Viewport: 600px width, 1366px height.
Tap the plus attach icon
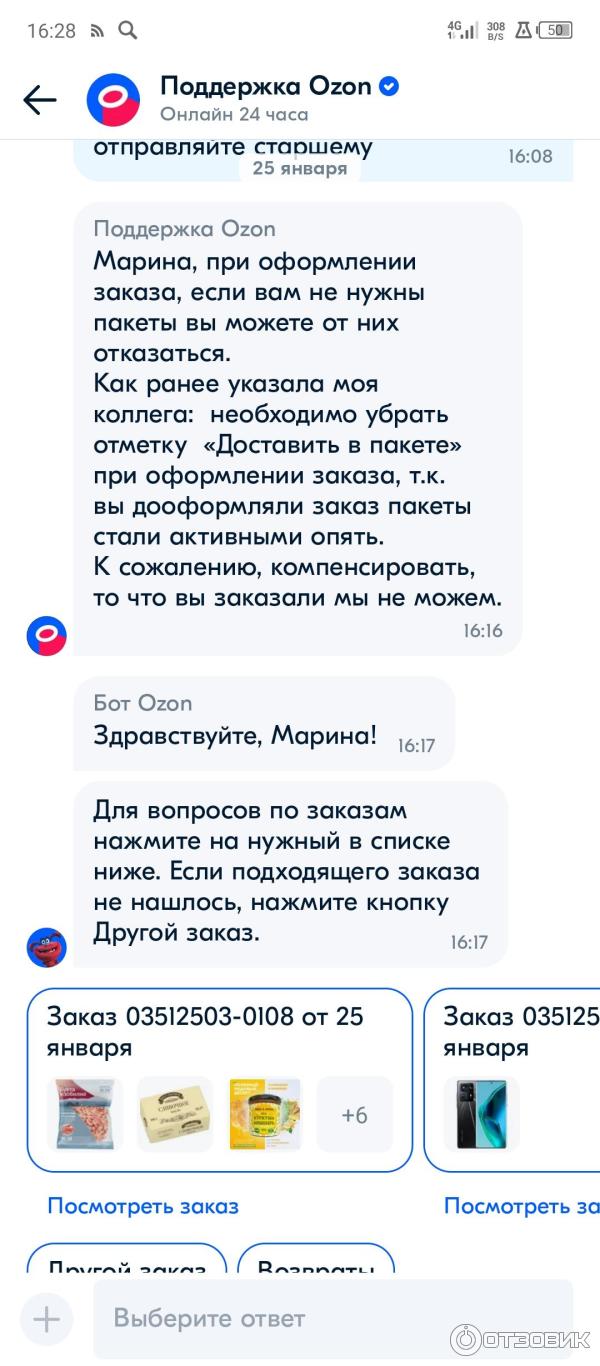tap(47, 1318)
